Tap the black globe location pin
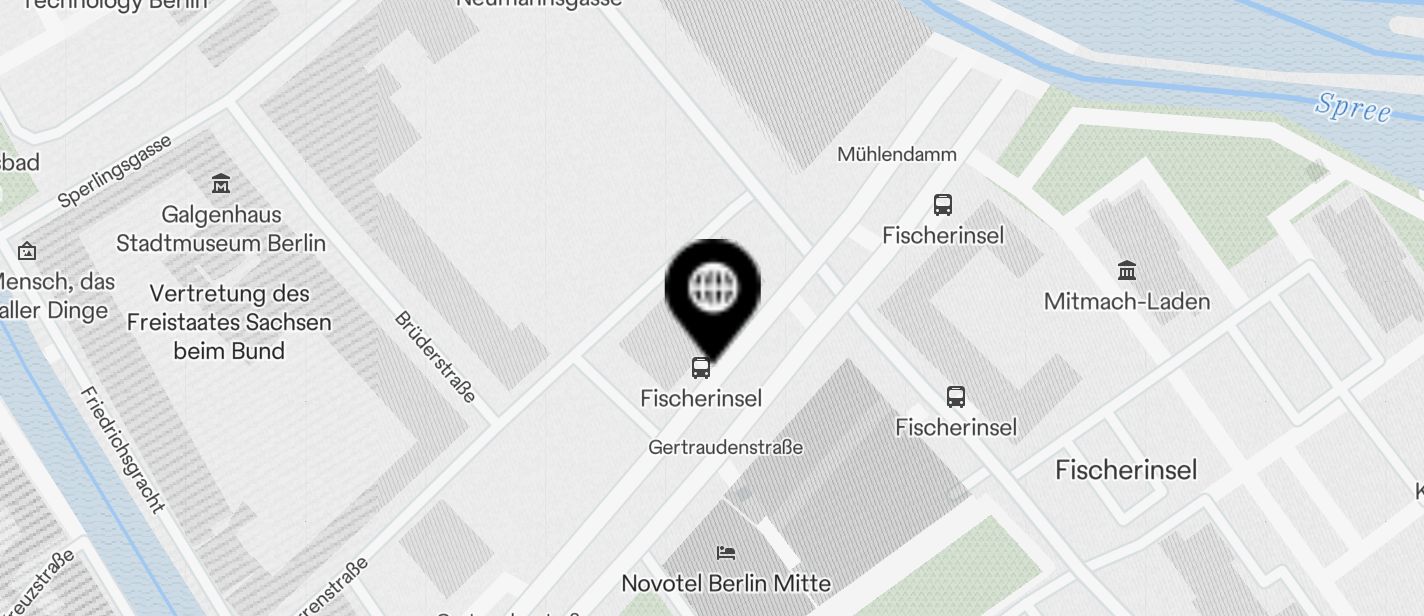The width and height of the screenshot is (1424, 616). [x=713, y=290]
